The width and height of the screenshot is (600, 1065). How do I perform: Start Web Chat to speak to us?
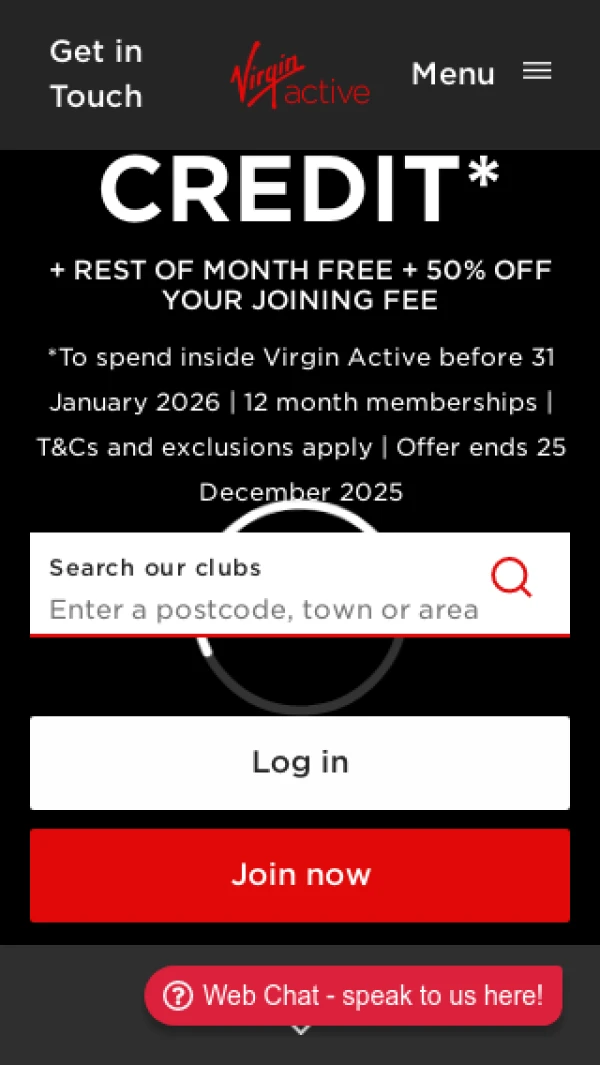pos(354,995)
